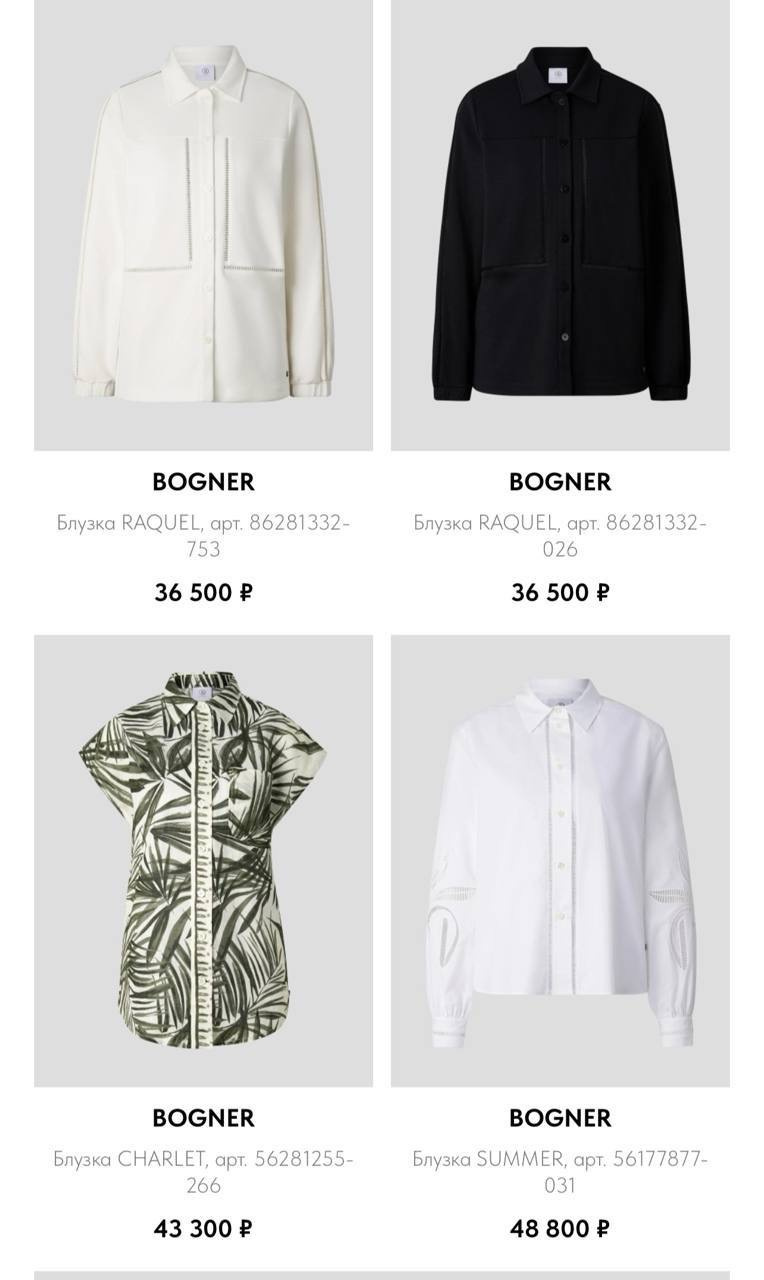764x1280 pixels.
Task: Click the logo emblem on the black blouse collar
Action: [x=557, y=73]
